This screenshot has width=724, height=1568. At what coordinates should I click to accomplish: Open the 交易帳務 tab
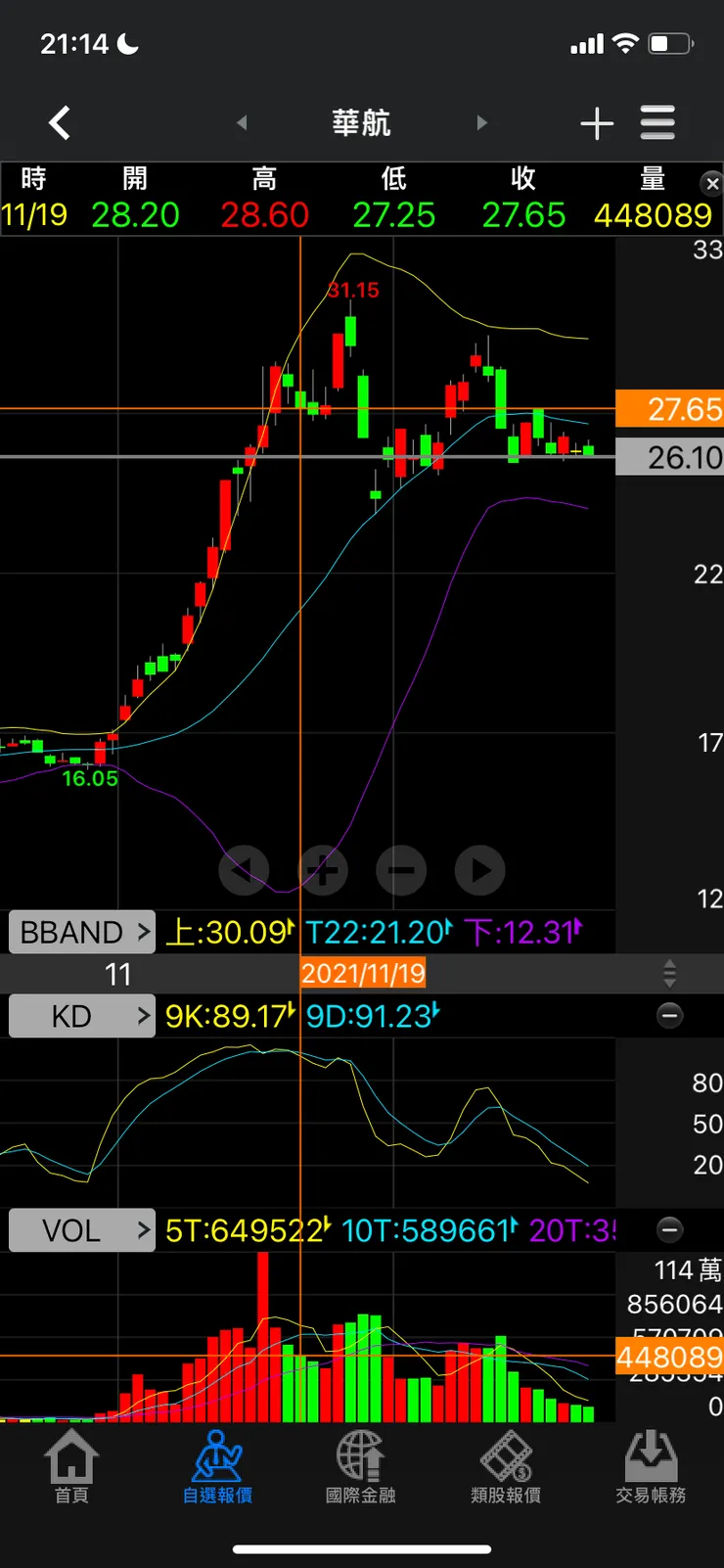point(651,1466)
